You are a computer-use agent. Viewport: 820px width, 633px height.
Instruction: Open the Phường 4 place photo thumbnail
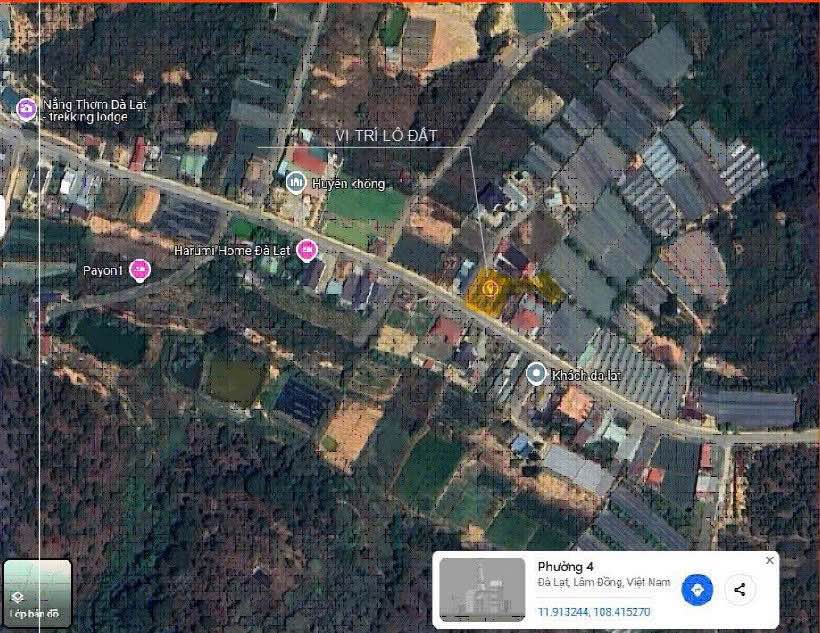[482, 587]
